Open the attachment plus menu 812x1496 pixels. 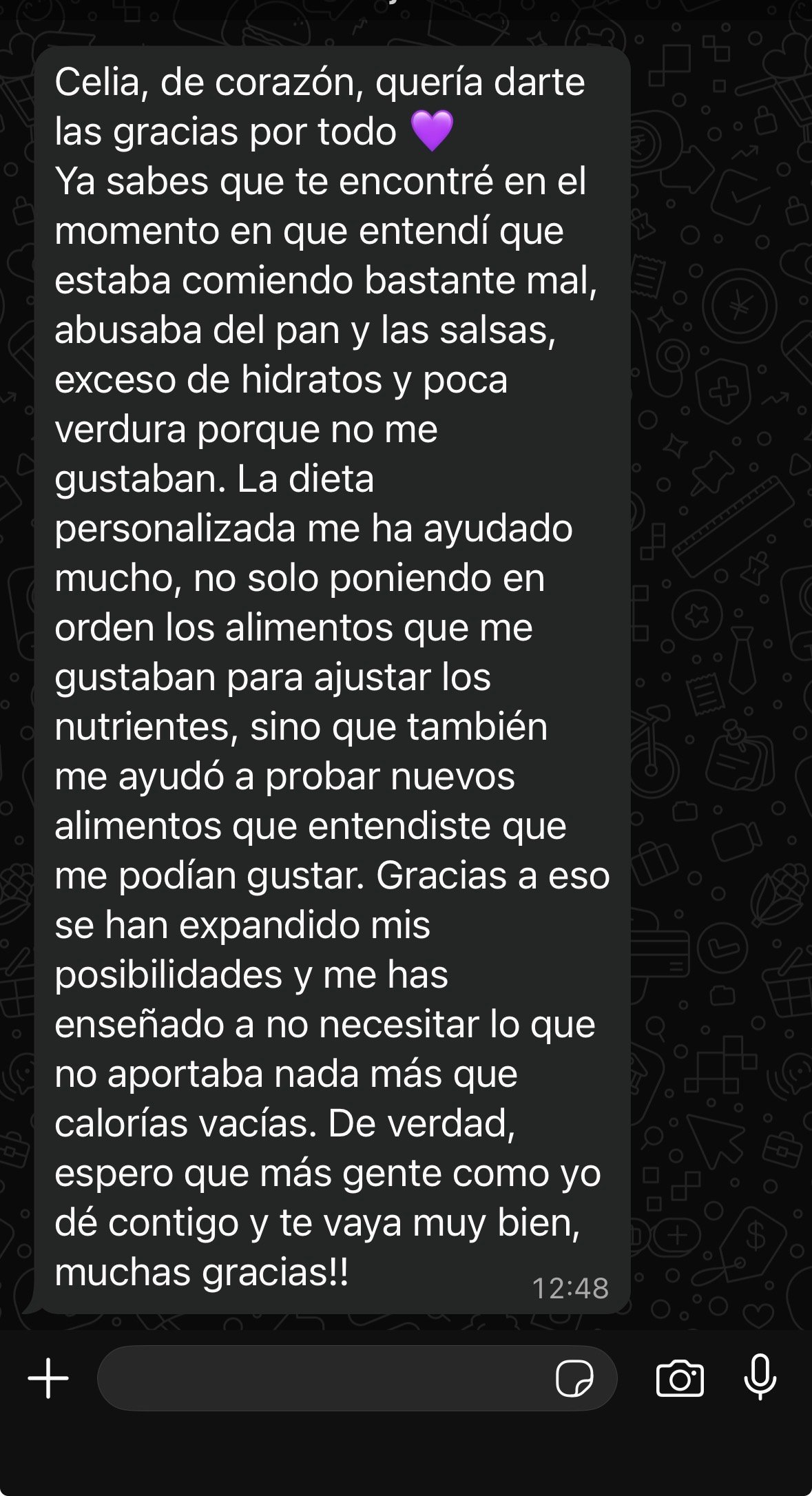[48, 1378]
